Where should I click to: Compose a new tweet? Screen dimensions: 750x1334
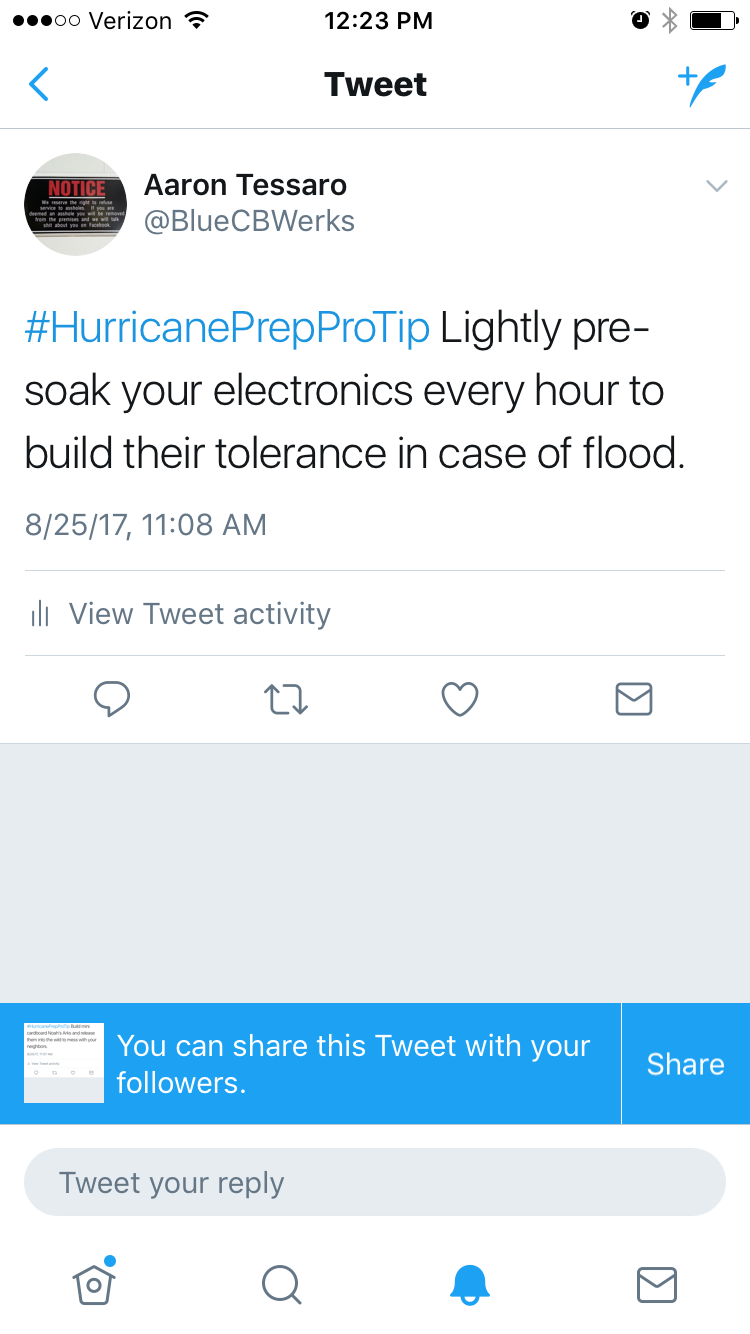[701, 85]
